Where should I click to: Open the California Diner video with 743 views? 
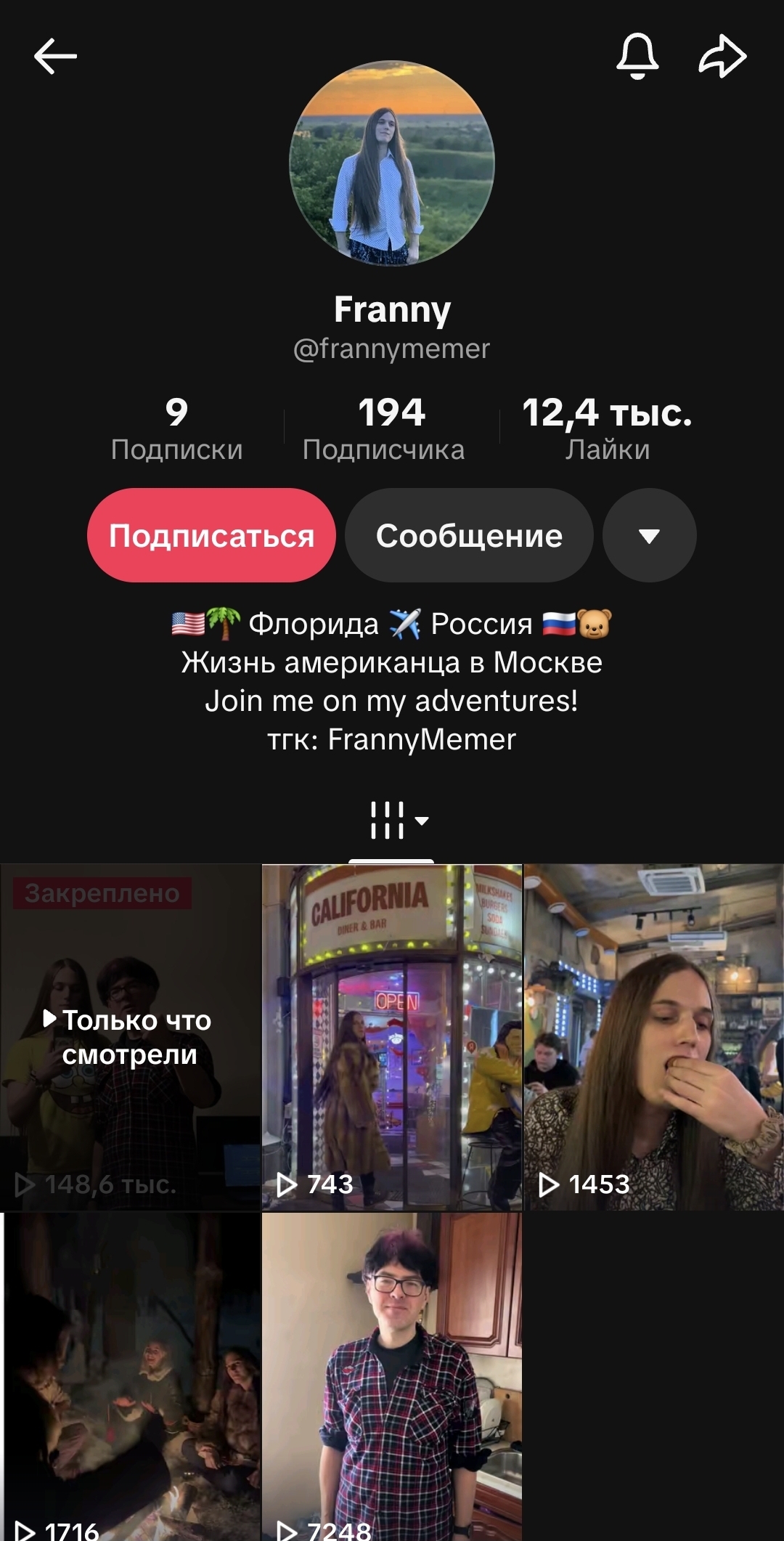[x=392, y=1037]
